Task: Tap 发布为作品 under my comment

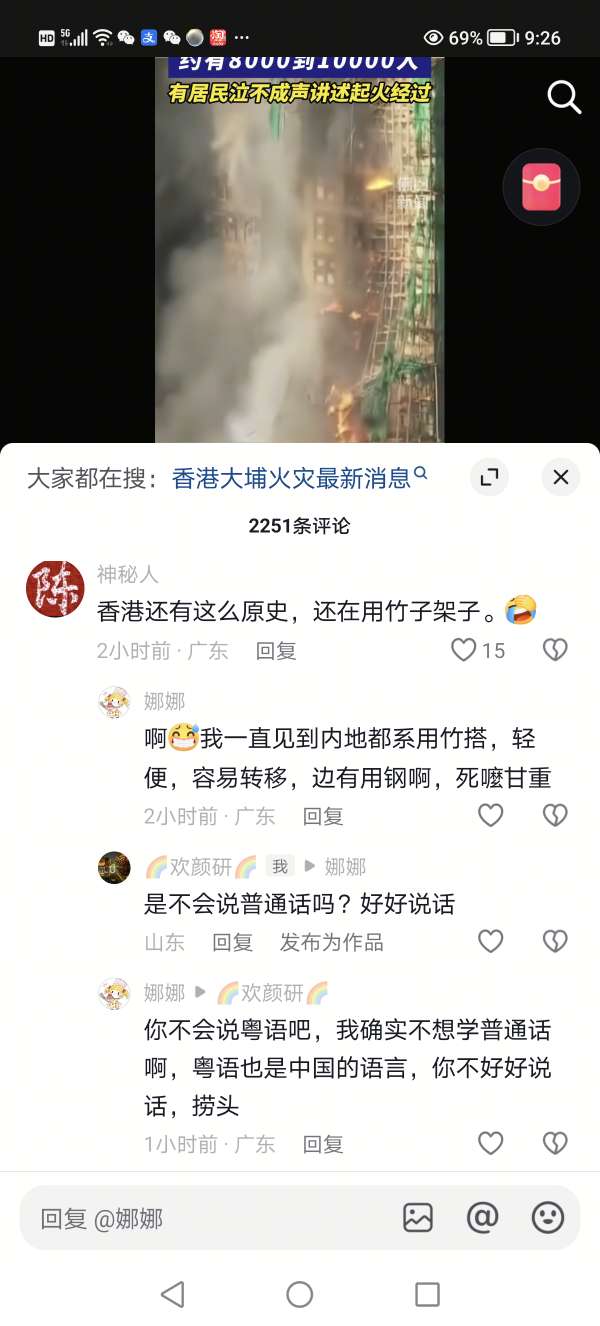Action: [331, 942]
